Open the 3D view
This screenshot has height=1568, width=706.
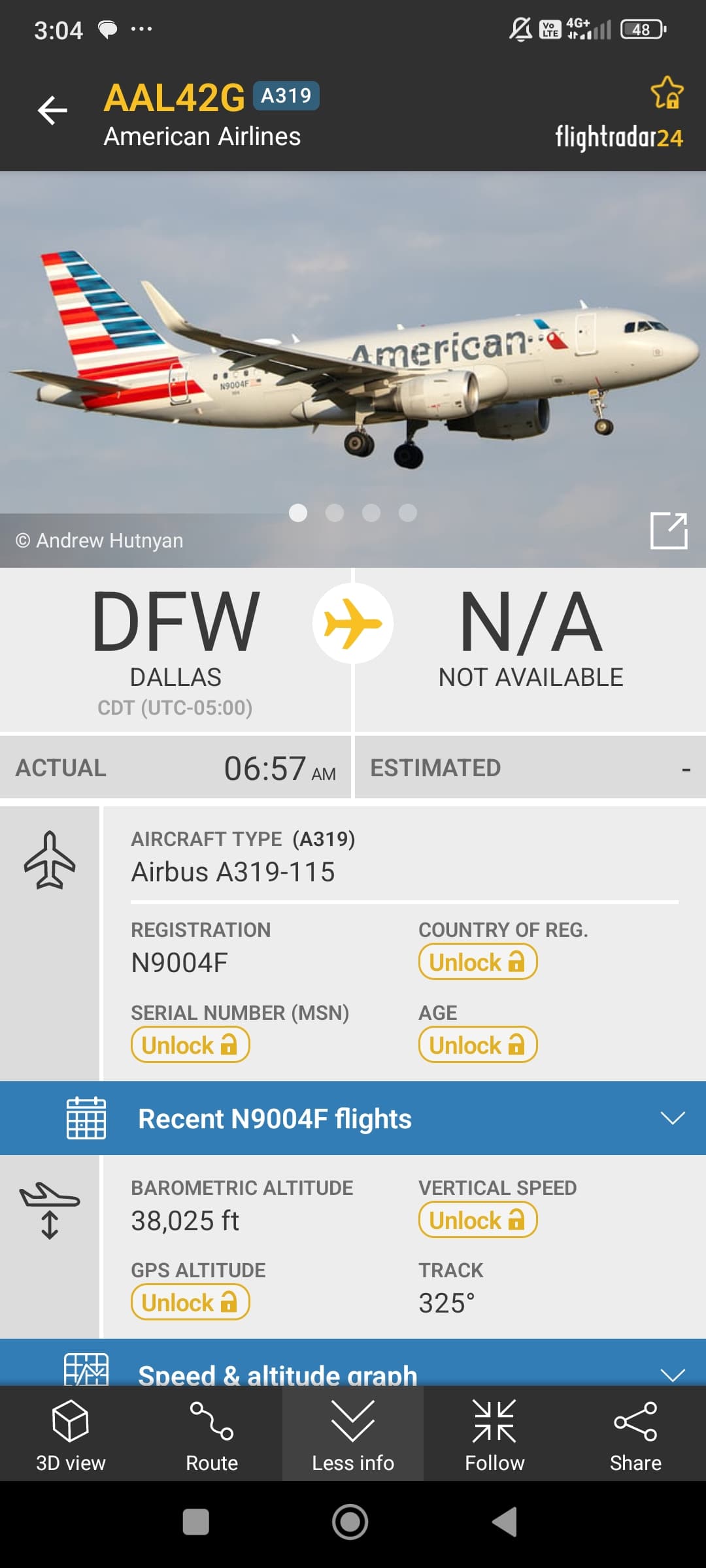[71, 1433]
